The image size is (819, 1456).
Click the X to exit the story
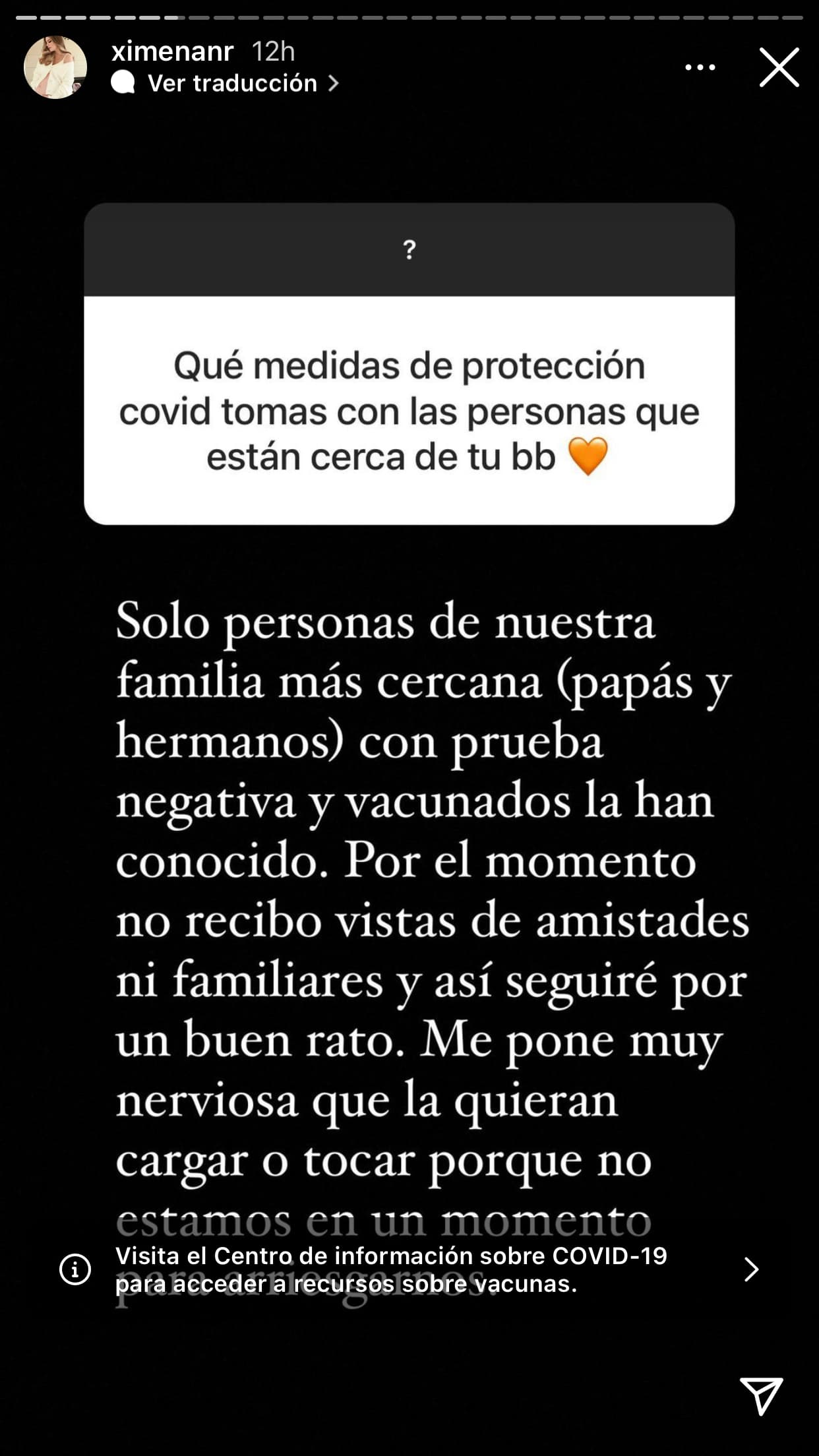780,66
